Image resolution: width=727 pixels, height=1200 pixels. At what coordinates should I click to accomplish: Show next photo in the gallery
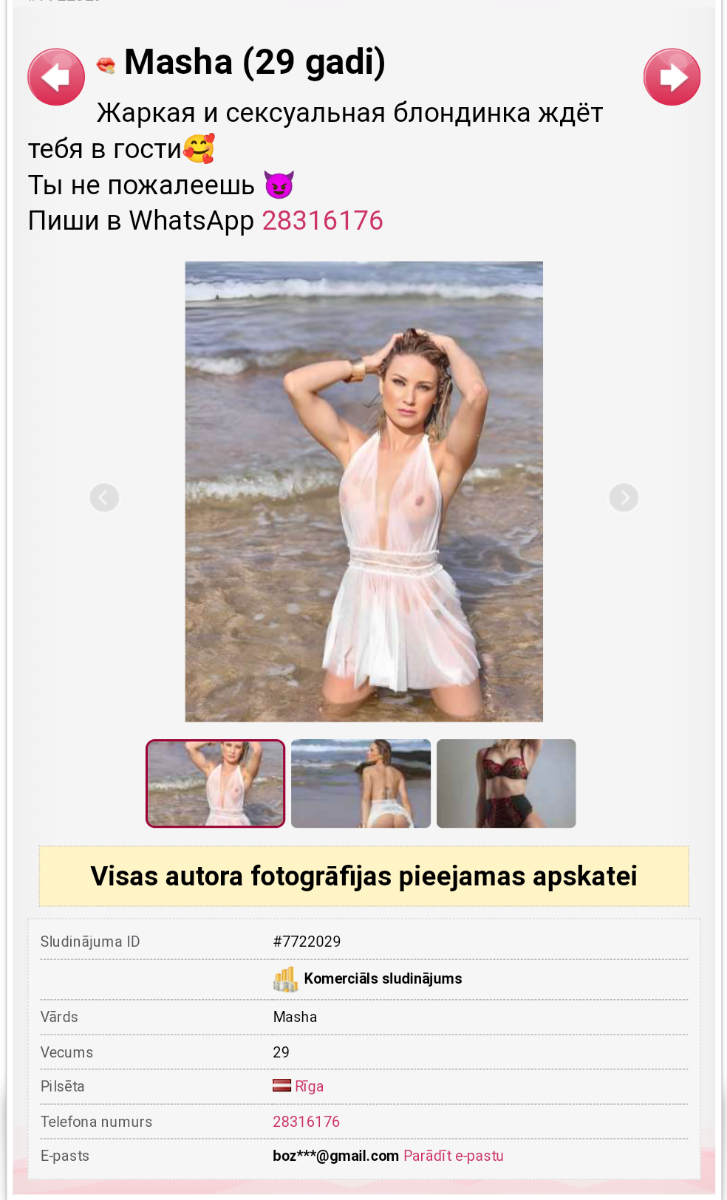[x=623, y=497]
